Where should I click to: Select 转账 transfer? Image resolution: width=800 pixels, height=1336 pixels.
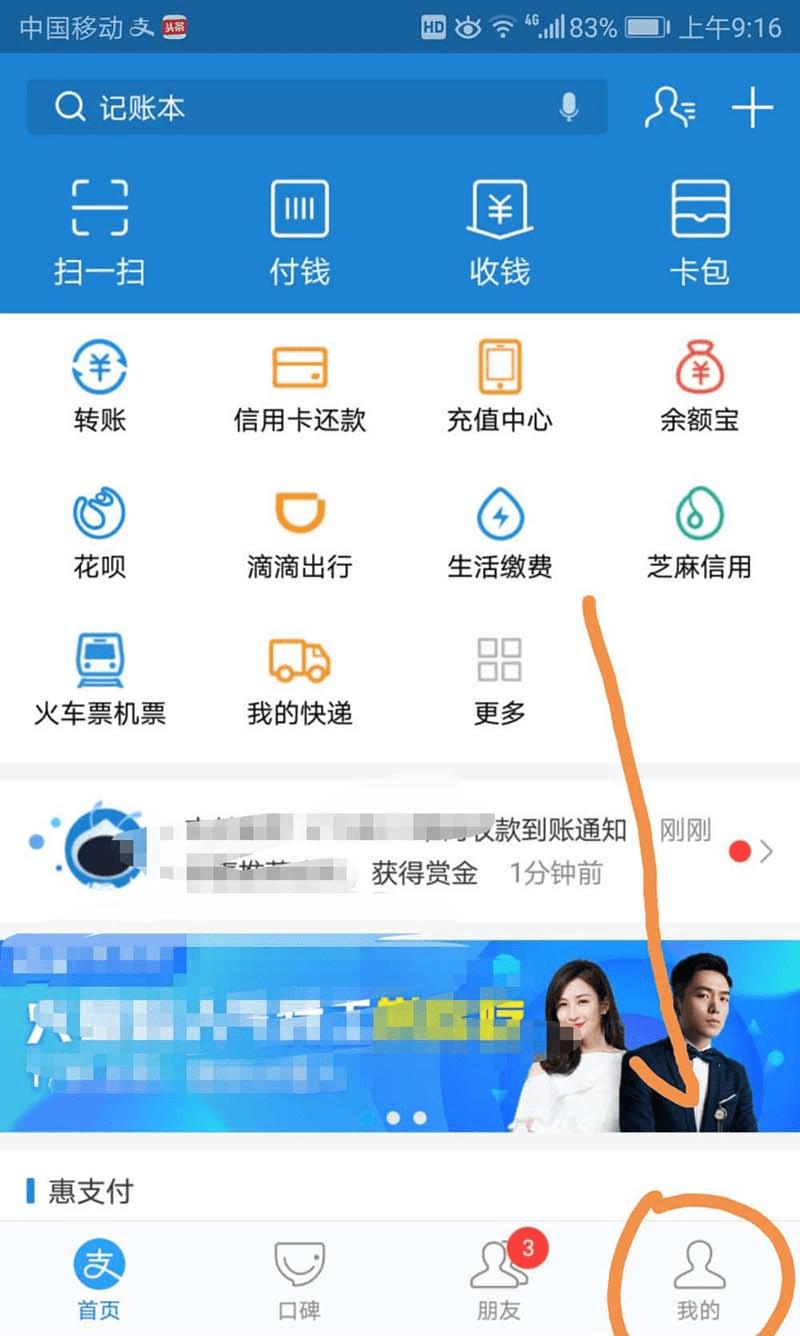pos(99,385)
